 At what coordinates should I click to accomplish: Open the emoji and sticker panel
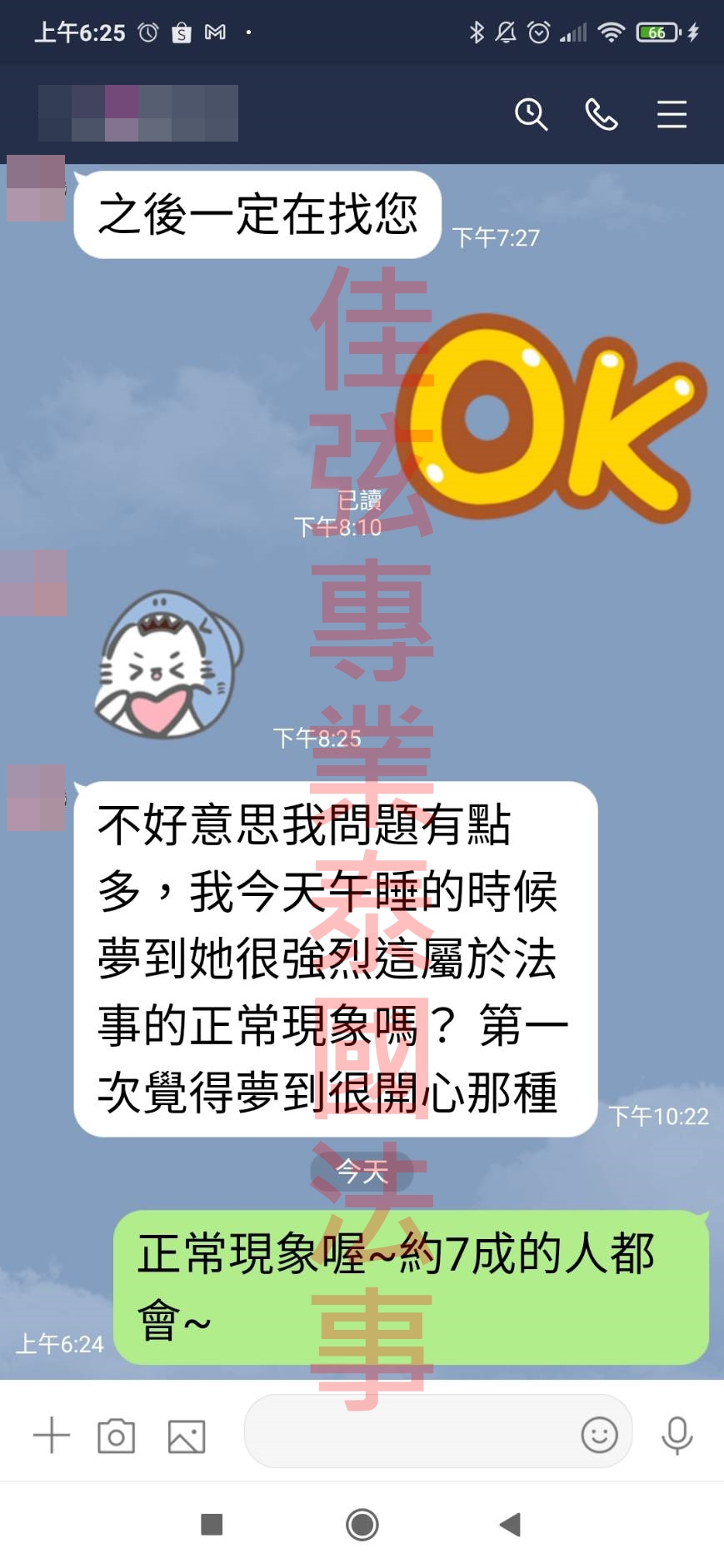pos(599,1434)
